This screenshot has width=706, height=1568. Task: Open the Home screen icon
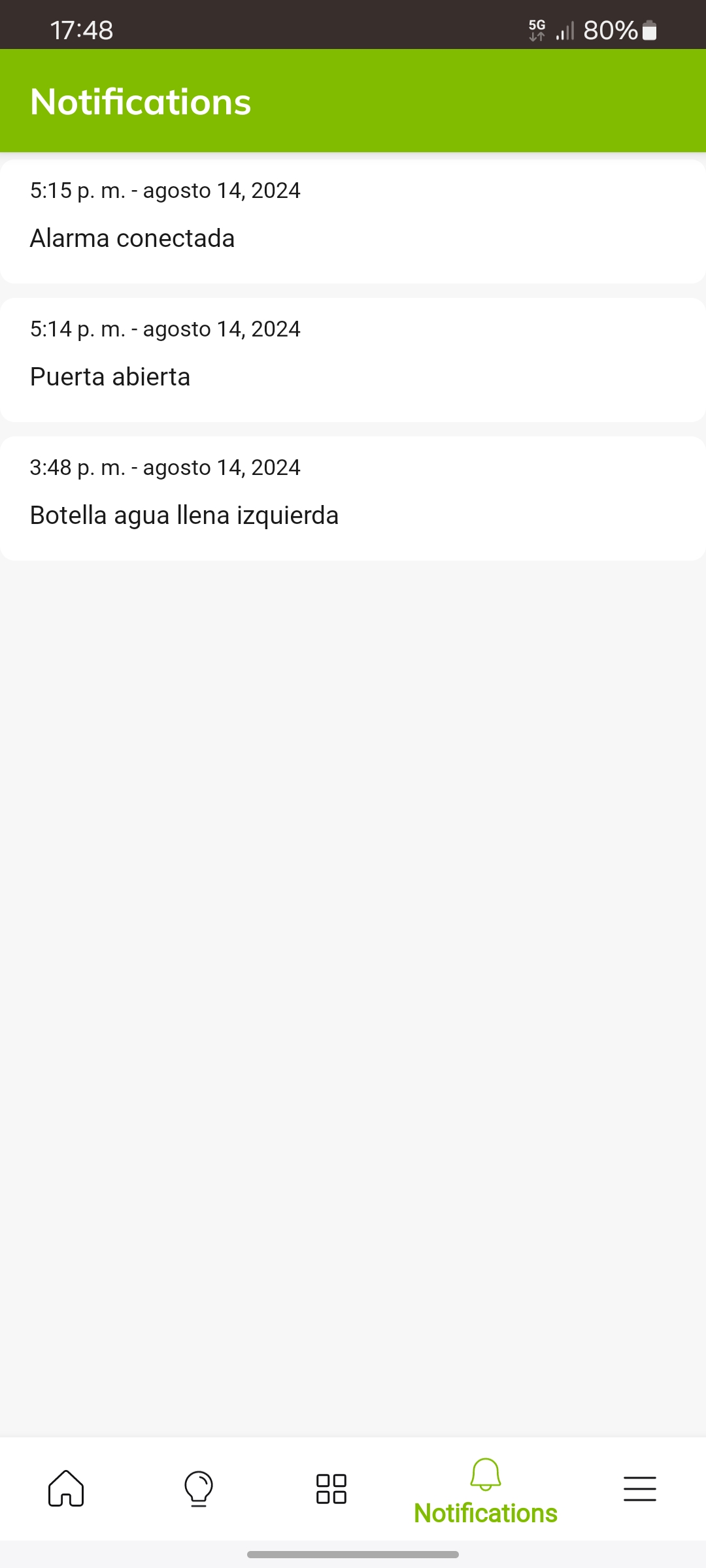click(x=66, y=1488)
